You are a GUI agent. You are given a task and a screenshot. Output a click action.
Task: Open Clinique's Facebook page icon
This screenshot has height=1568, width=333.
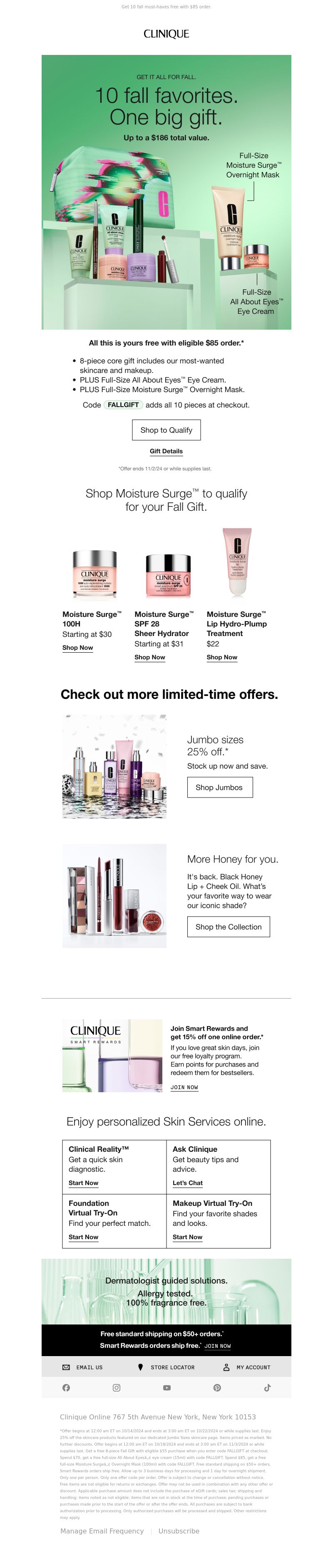(66, 1388)
